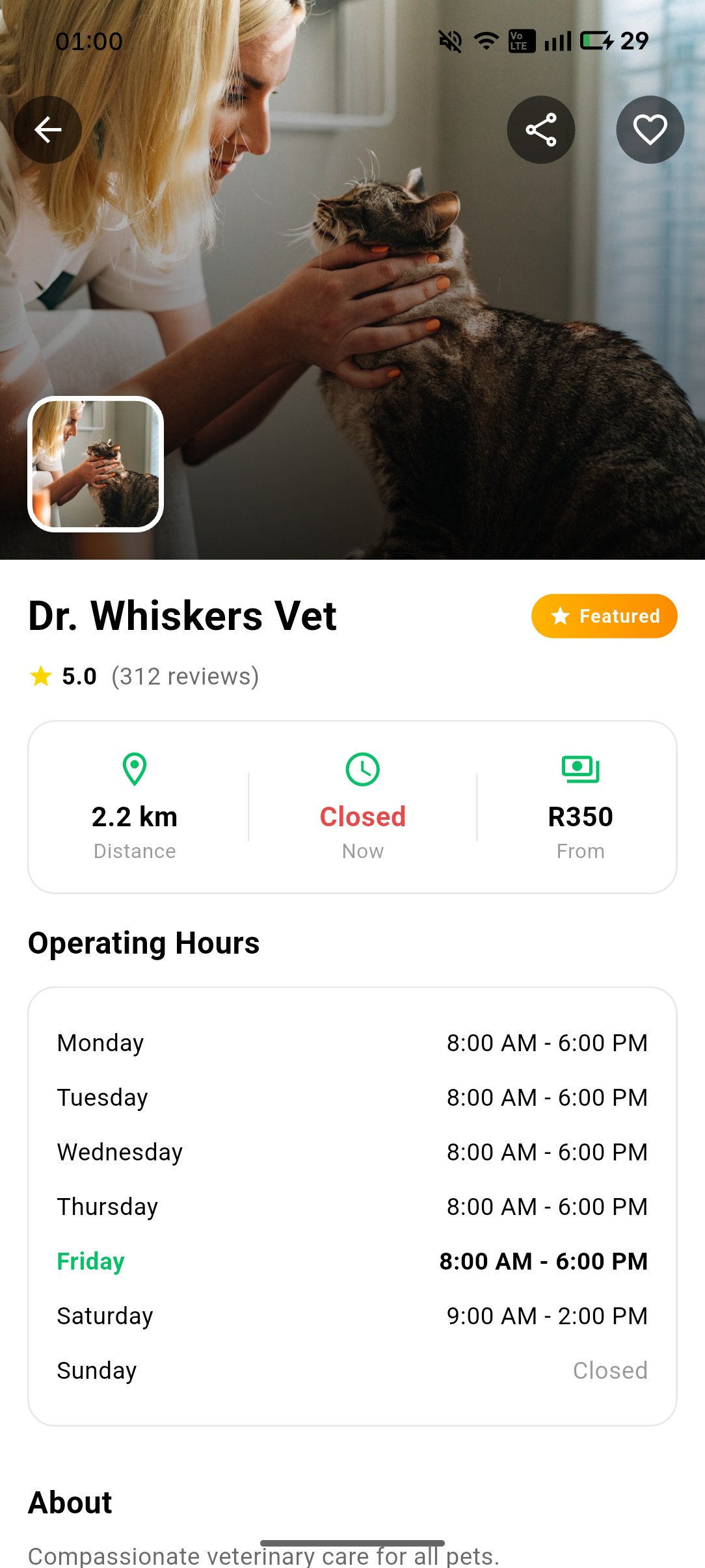Tap the small photo thumbnail preview
This screenshot has width=705, height=1568.
tap(96, 462)
